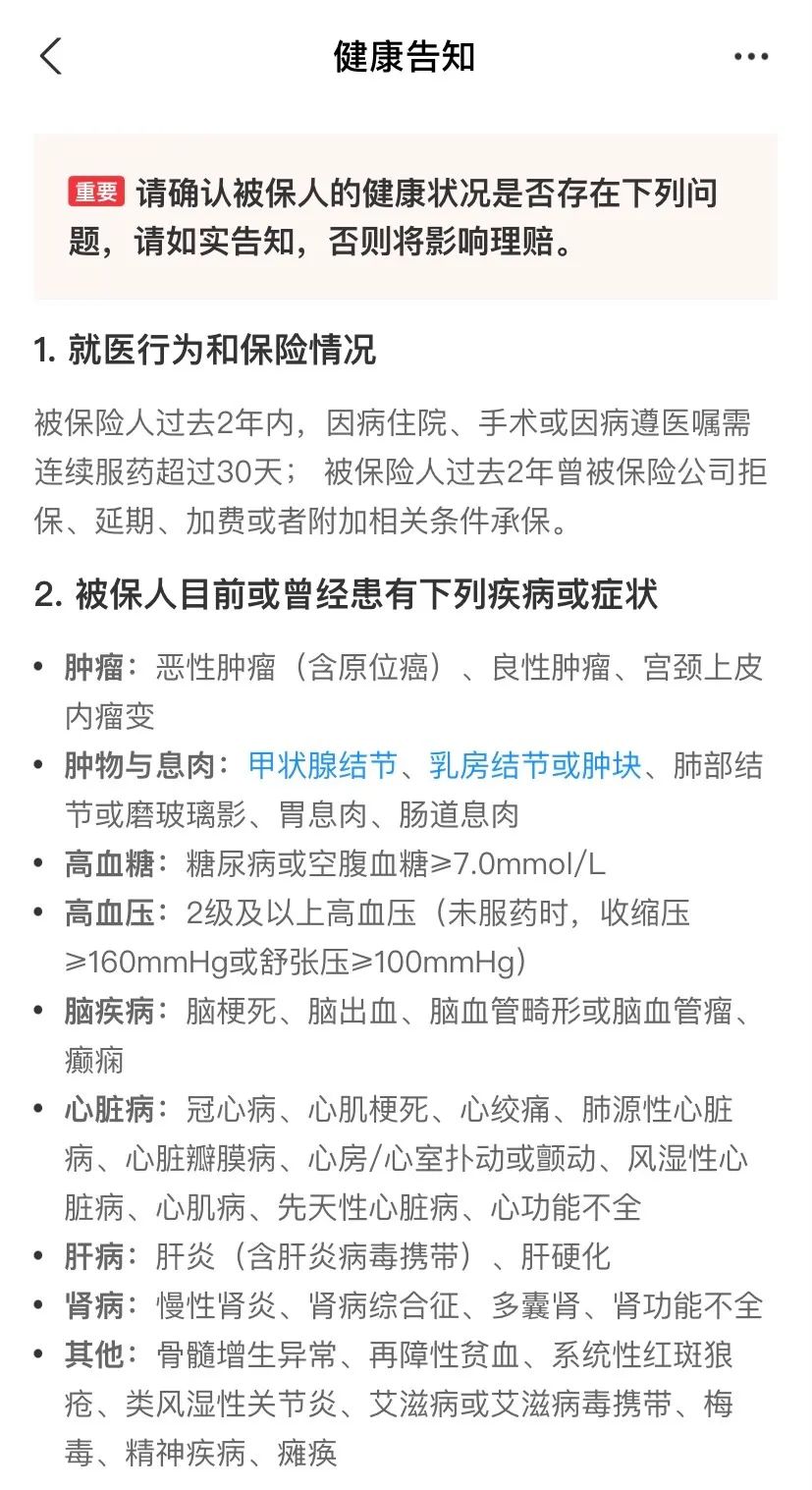Go back from the 健康告知 page
The height and width of the screenshot is (1490, 812).
pos(51,57)
